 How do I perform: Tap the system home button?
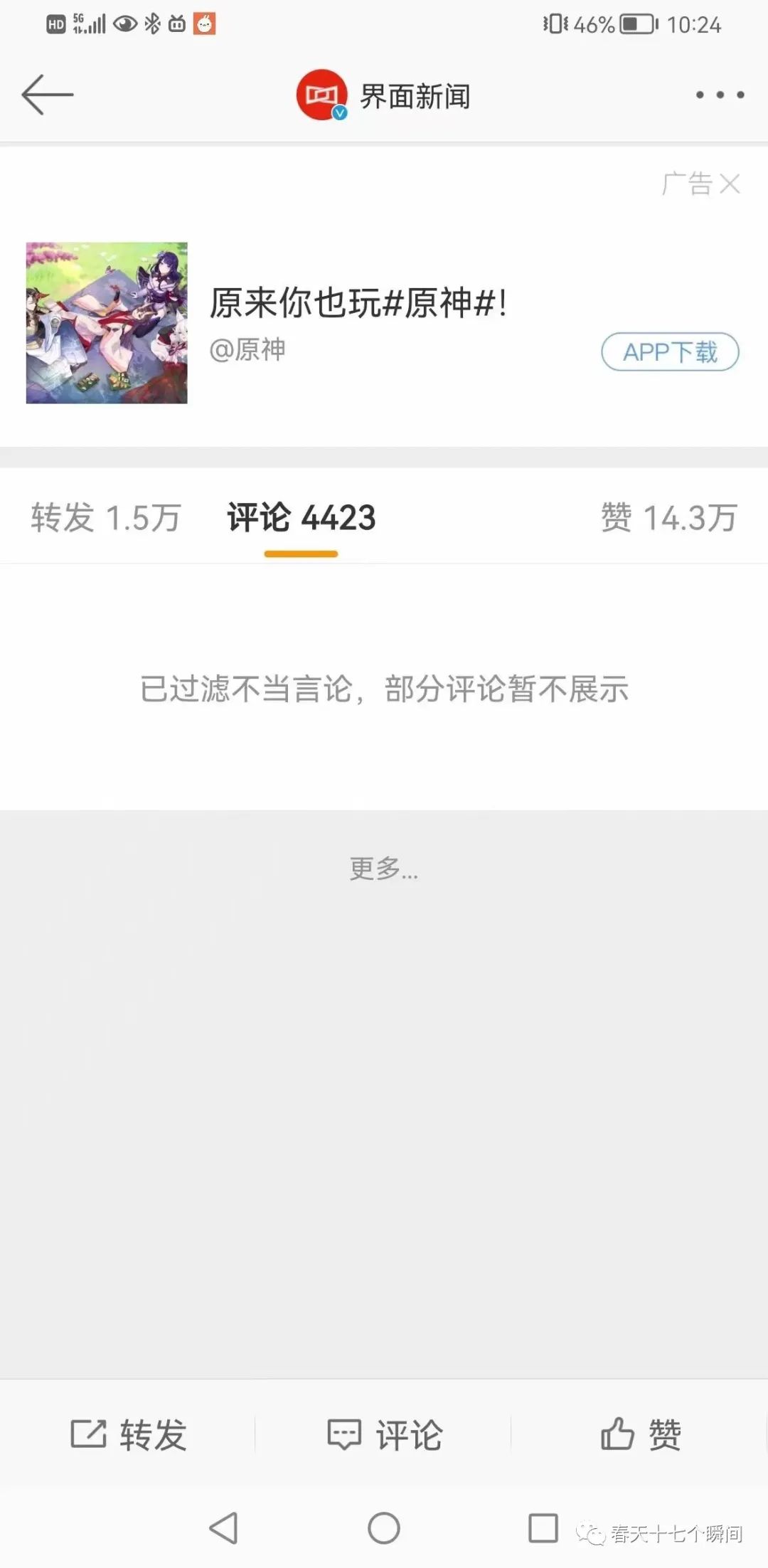tap(384, 1527)
